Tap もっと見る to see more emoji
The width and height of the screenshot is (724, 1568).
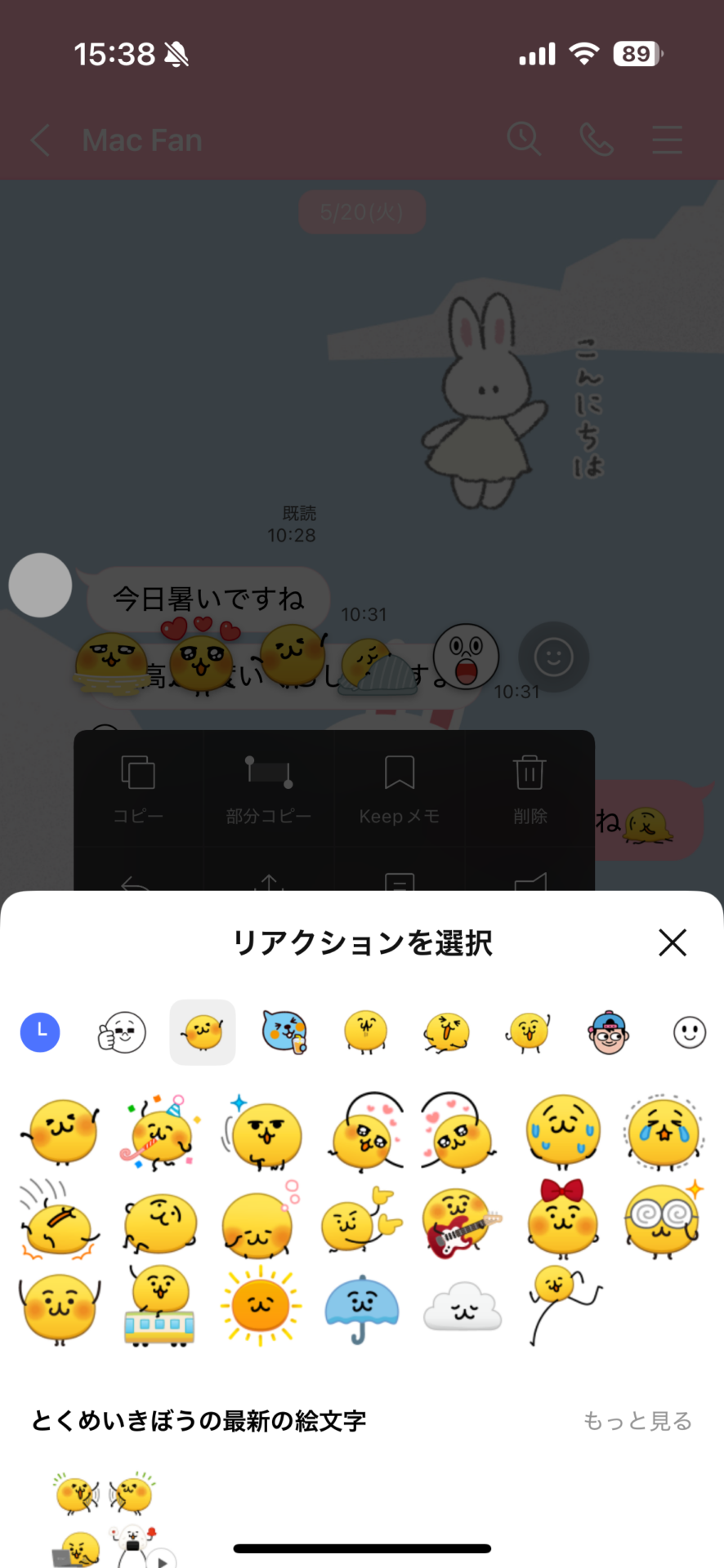(x=637, y=1421)
